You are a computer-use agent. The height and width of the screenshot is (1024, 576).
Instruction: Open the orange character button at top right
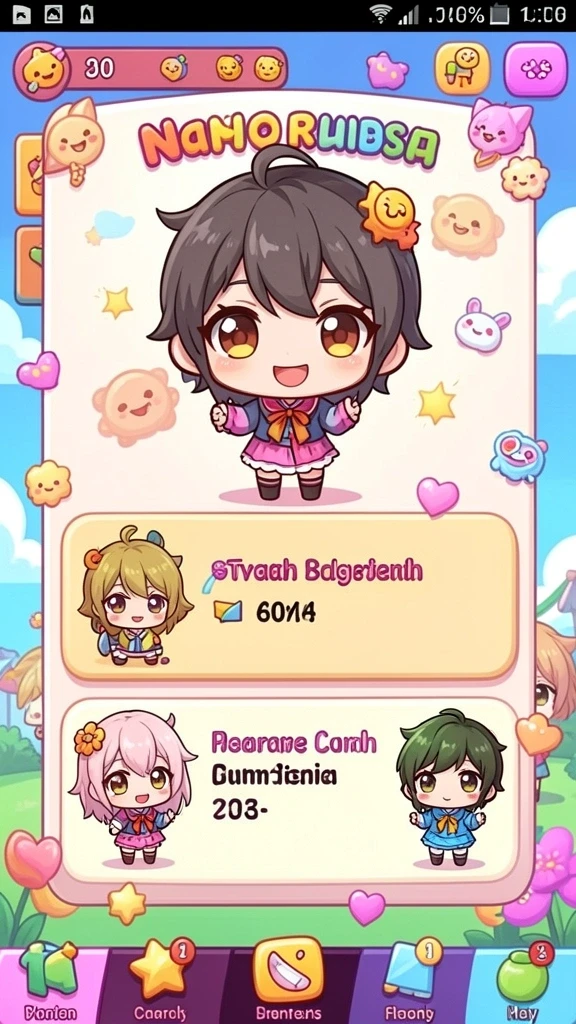click(462, 67)
